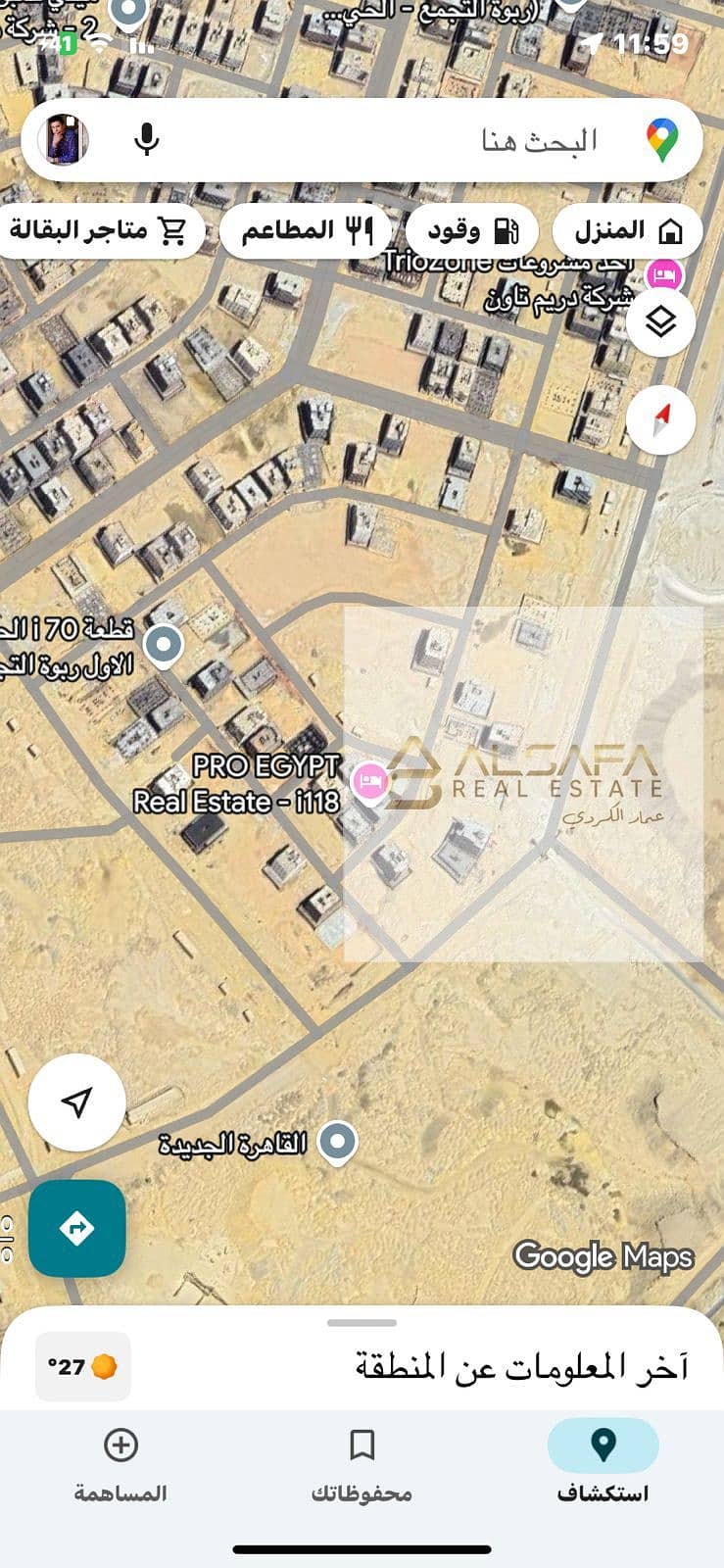Select the 'وقود' fuel chip
The image size is (724, 1568).
click(471, 231)
